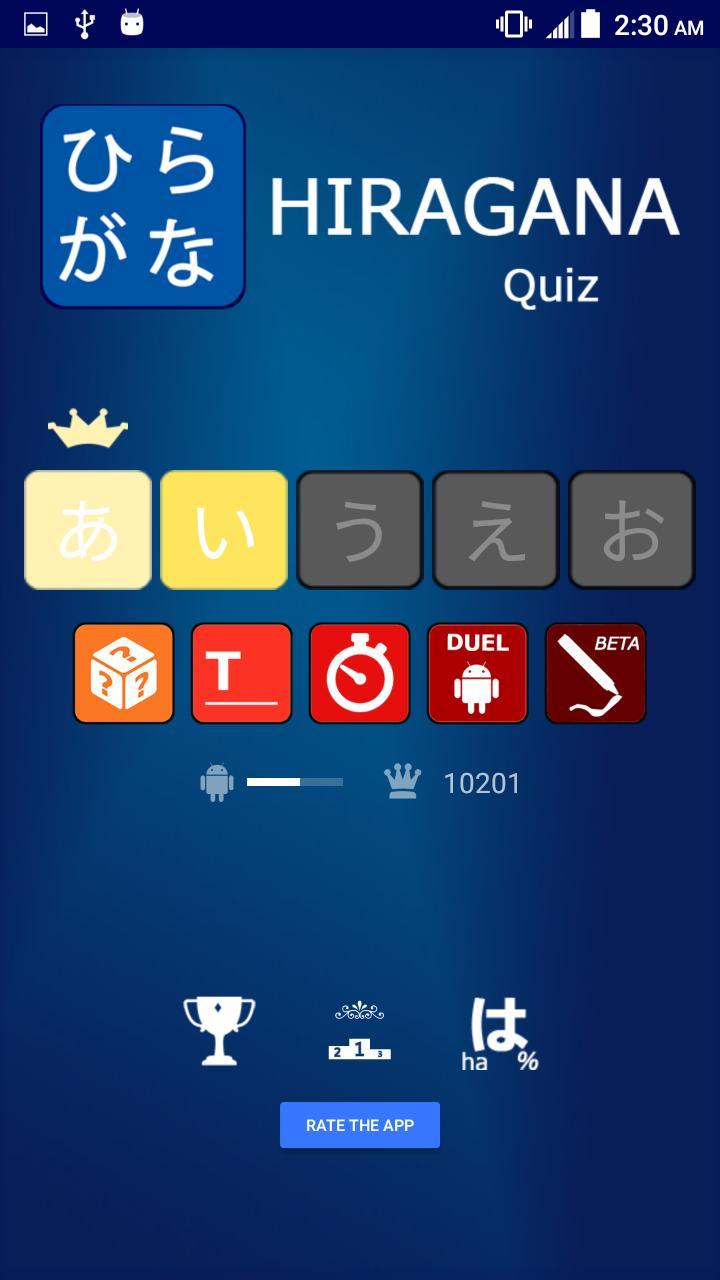Open the handwriting BETA mode

595,672
